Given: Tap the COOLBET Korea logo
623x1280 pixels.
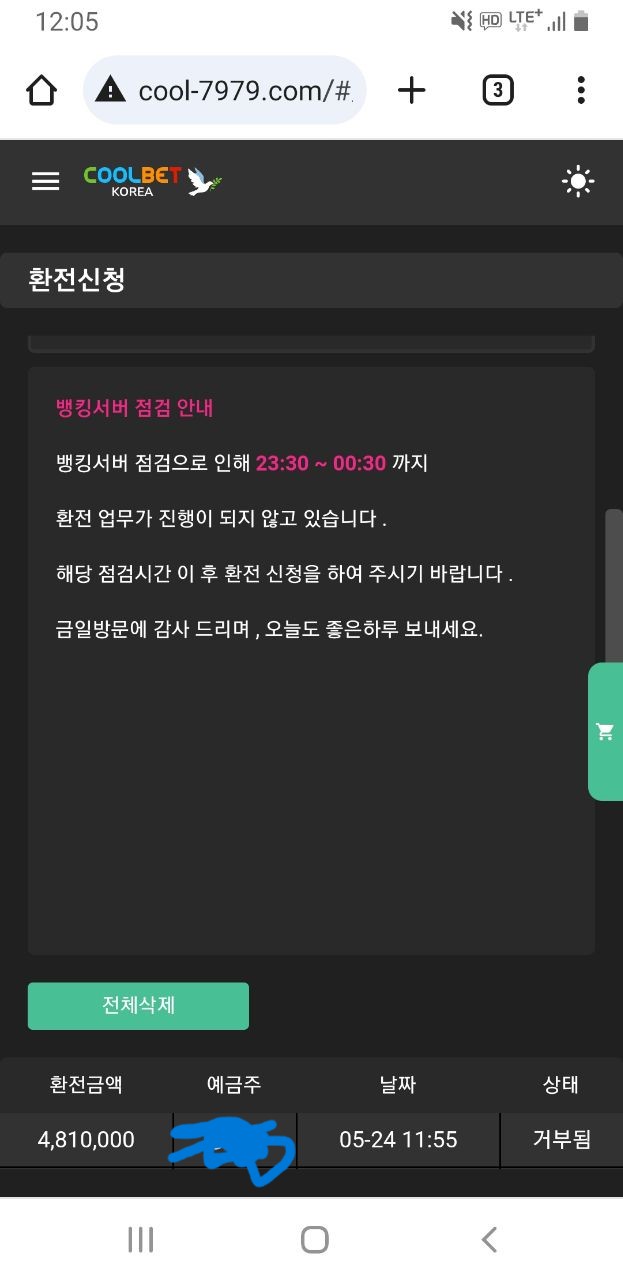Looking at the screenshot, I should (153, 181).
